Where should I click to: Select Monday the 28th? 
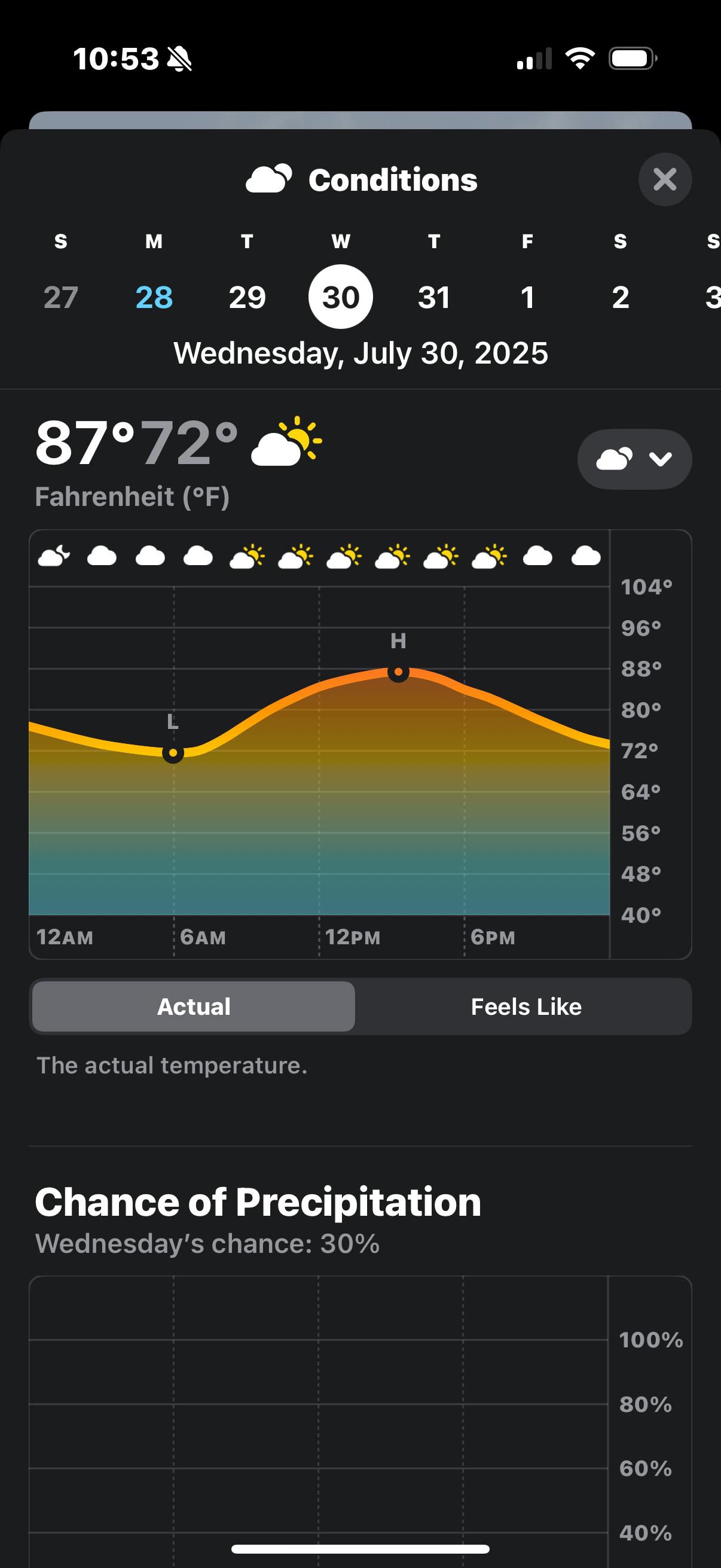click(x=154, y=297)
